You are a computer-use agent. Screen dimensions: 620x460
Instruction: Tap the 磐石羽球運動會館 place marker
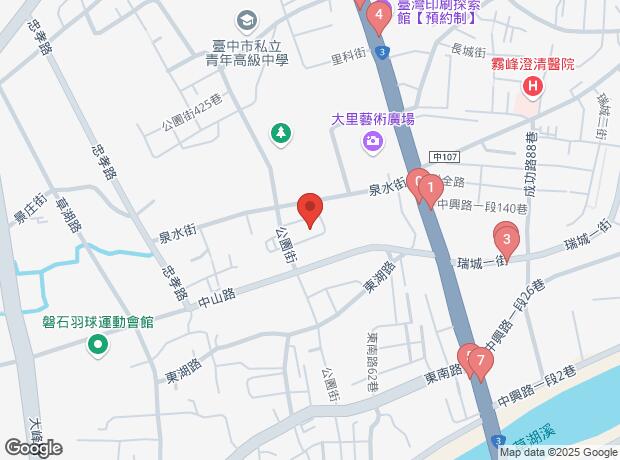pos(98,346)
